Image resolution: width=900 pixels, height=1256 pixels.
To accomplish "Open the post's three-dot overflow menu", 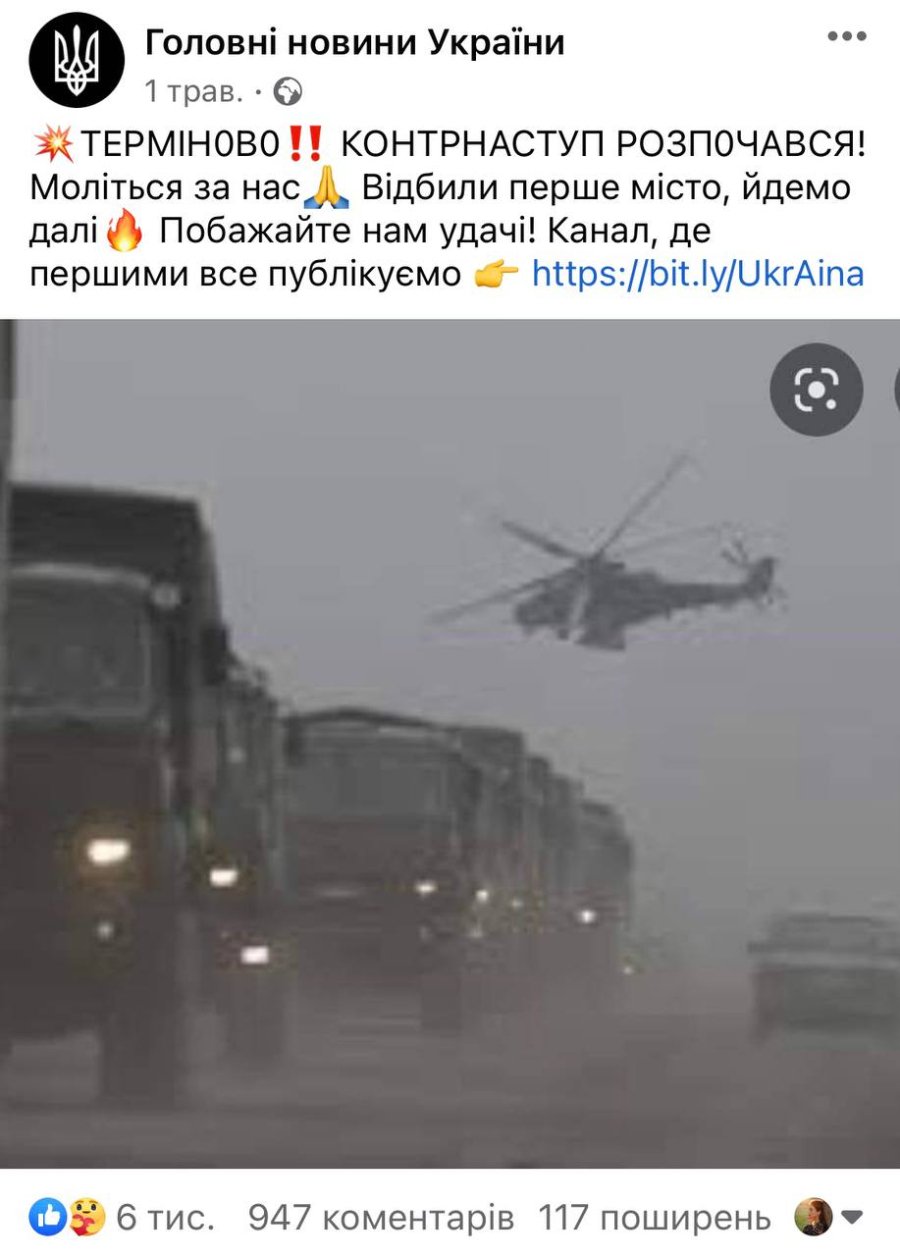I will [x=846, y=37].
